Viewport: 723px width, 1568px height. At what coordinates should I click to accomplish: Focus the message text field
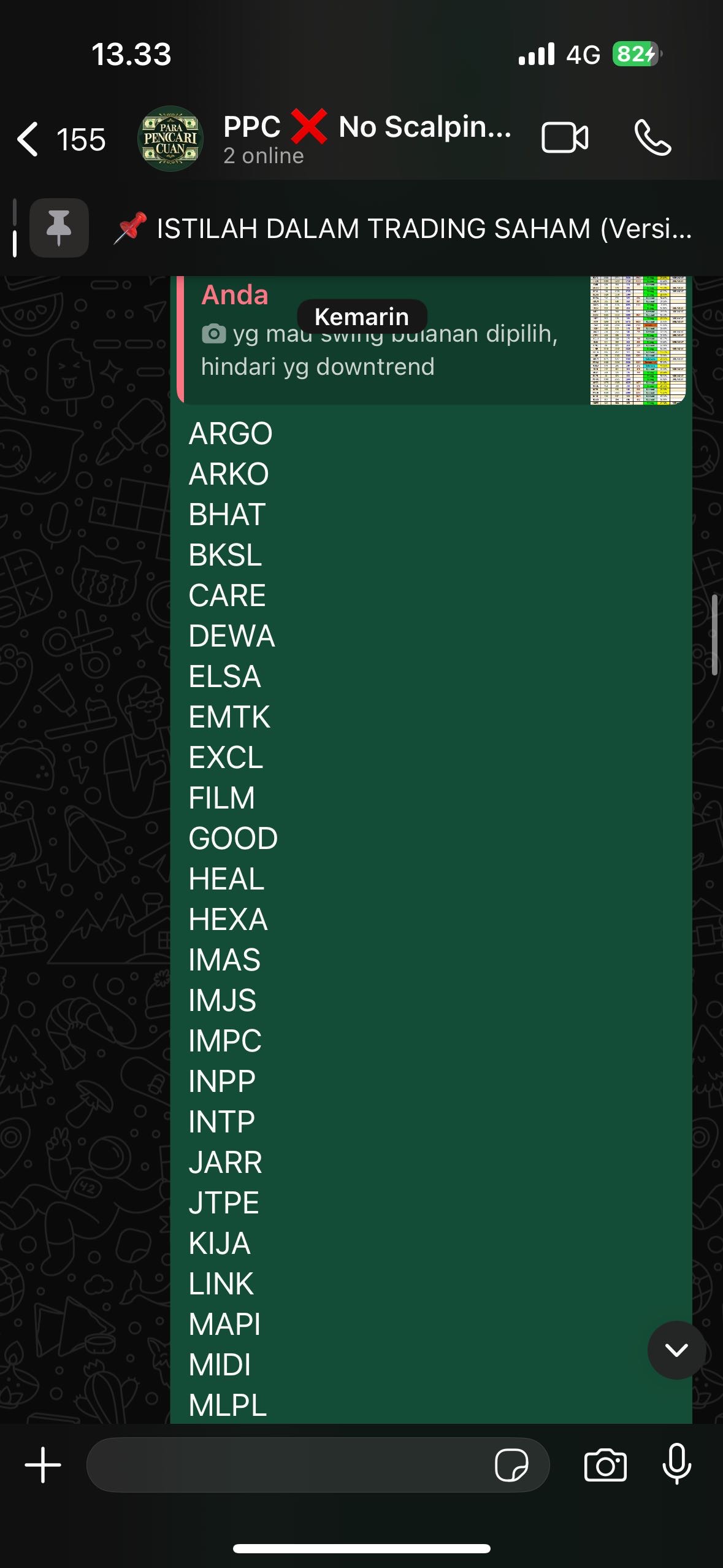pyautogui.click(x=288, y=1465)
